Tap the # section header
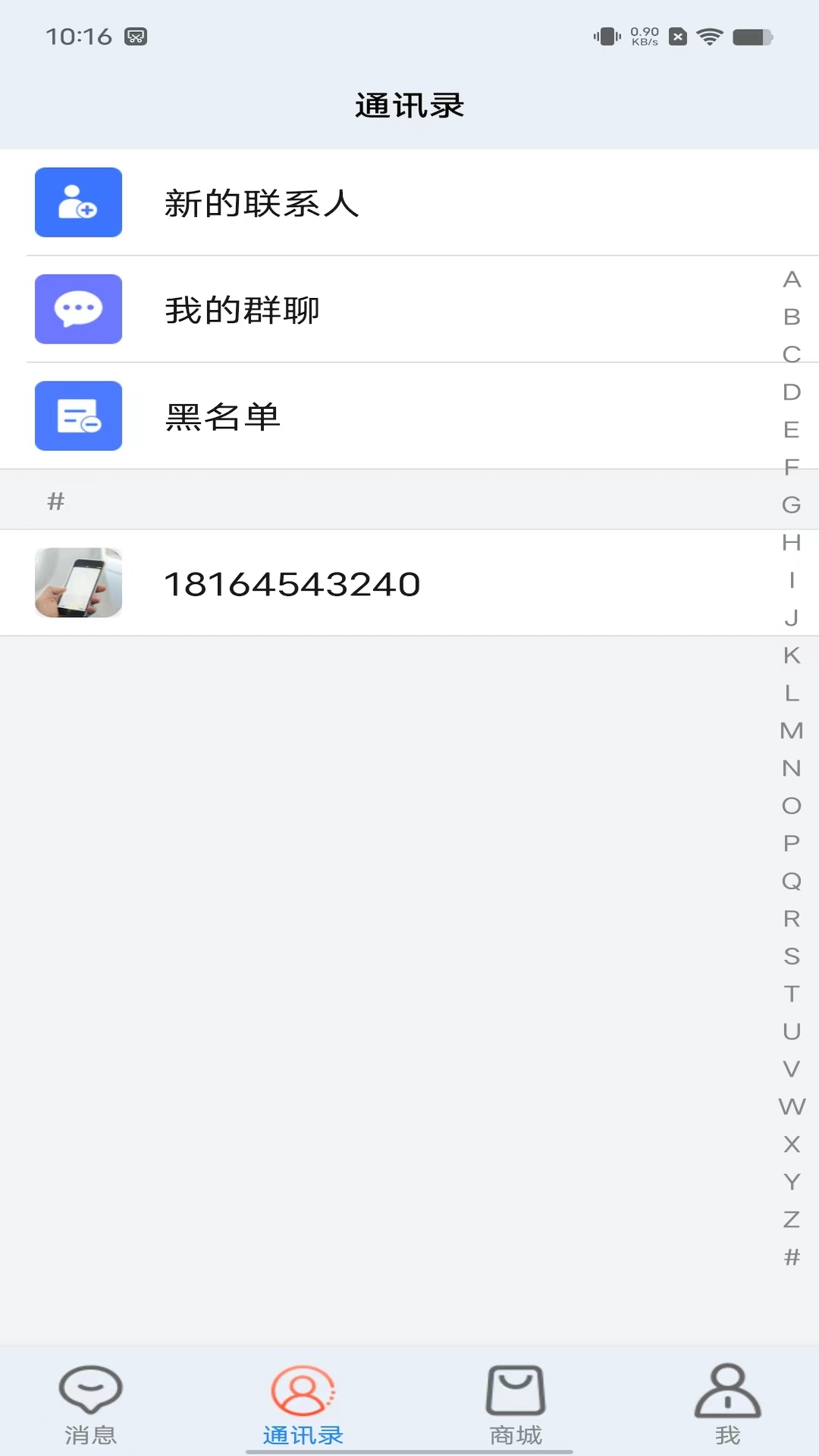This screenshot has width=819, height=1456. click(x=55, y=499)
